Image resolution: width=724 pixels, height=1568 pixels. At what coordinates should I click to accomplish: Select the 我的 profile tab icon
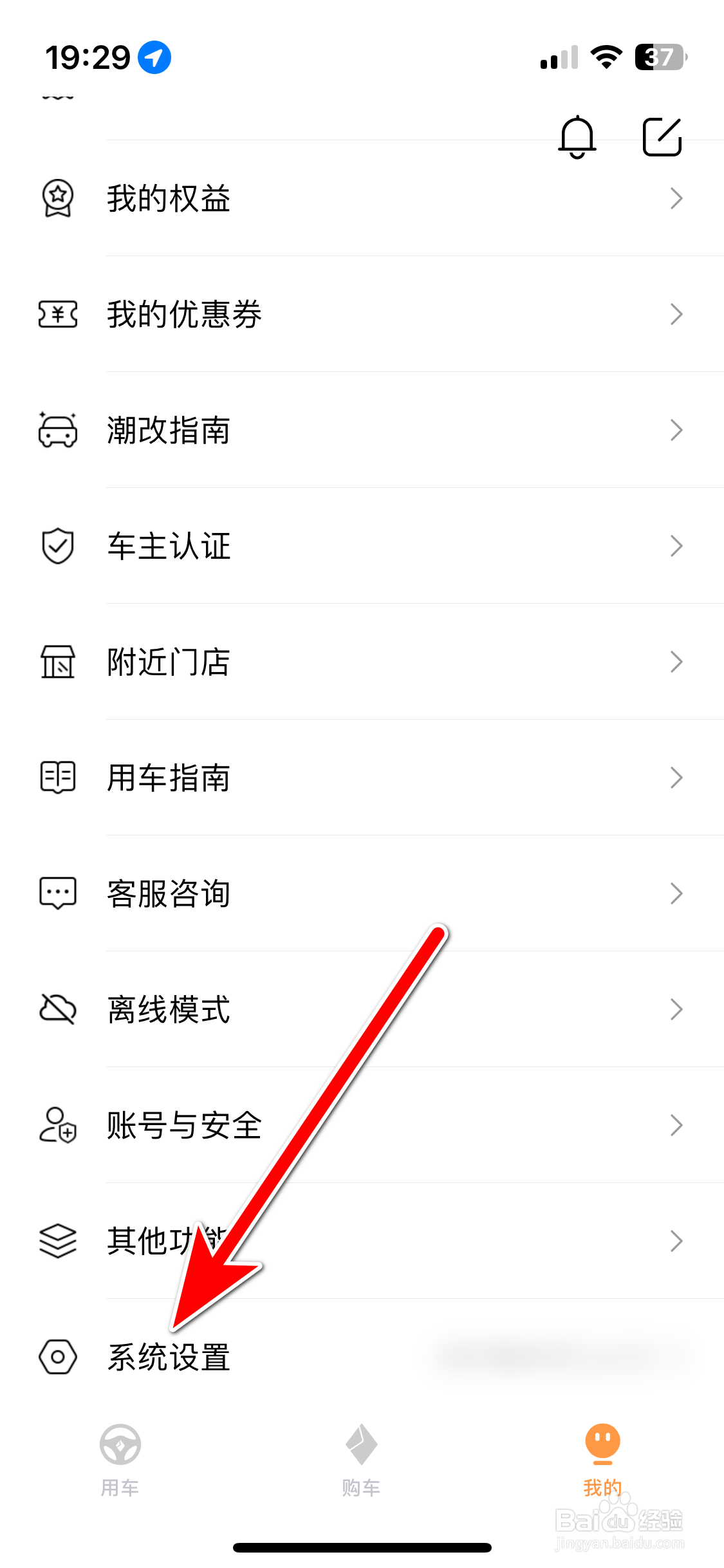tap(602, 1445)
